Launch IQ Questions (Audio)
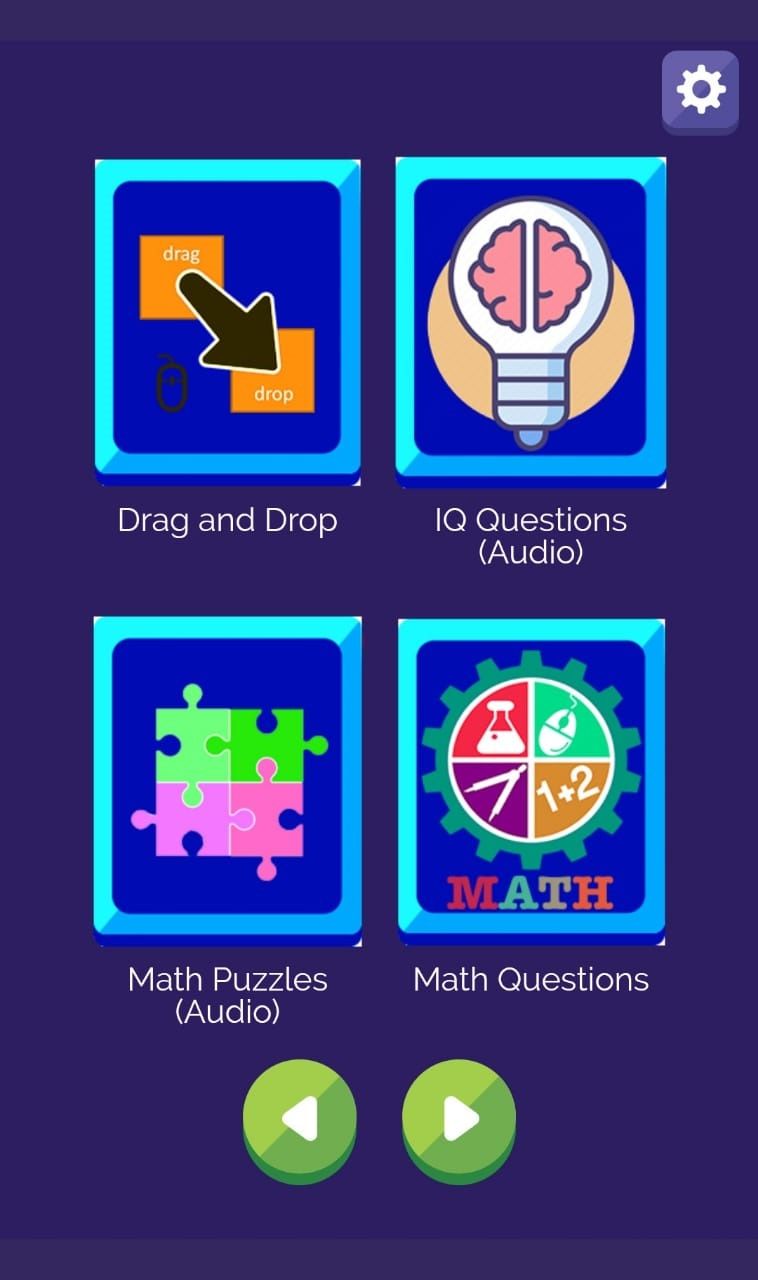The image size is (758, 1280). (531, 321)
